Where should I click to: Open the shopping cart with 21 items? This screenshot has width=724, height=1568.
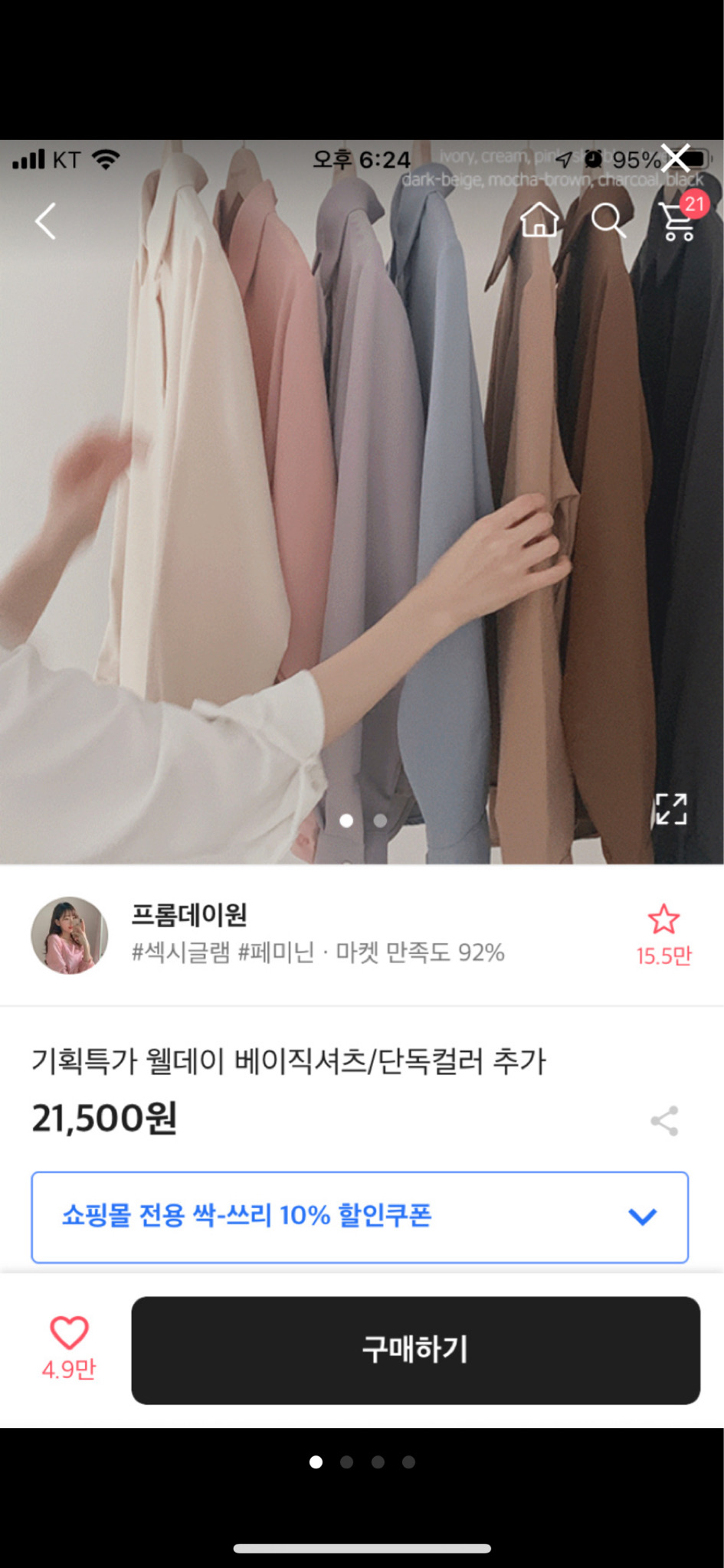[677, 221]
